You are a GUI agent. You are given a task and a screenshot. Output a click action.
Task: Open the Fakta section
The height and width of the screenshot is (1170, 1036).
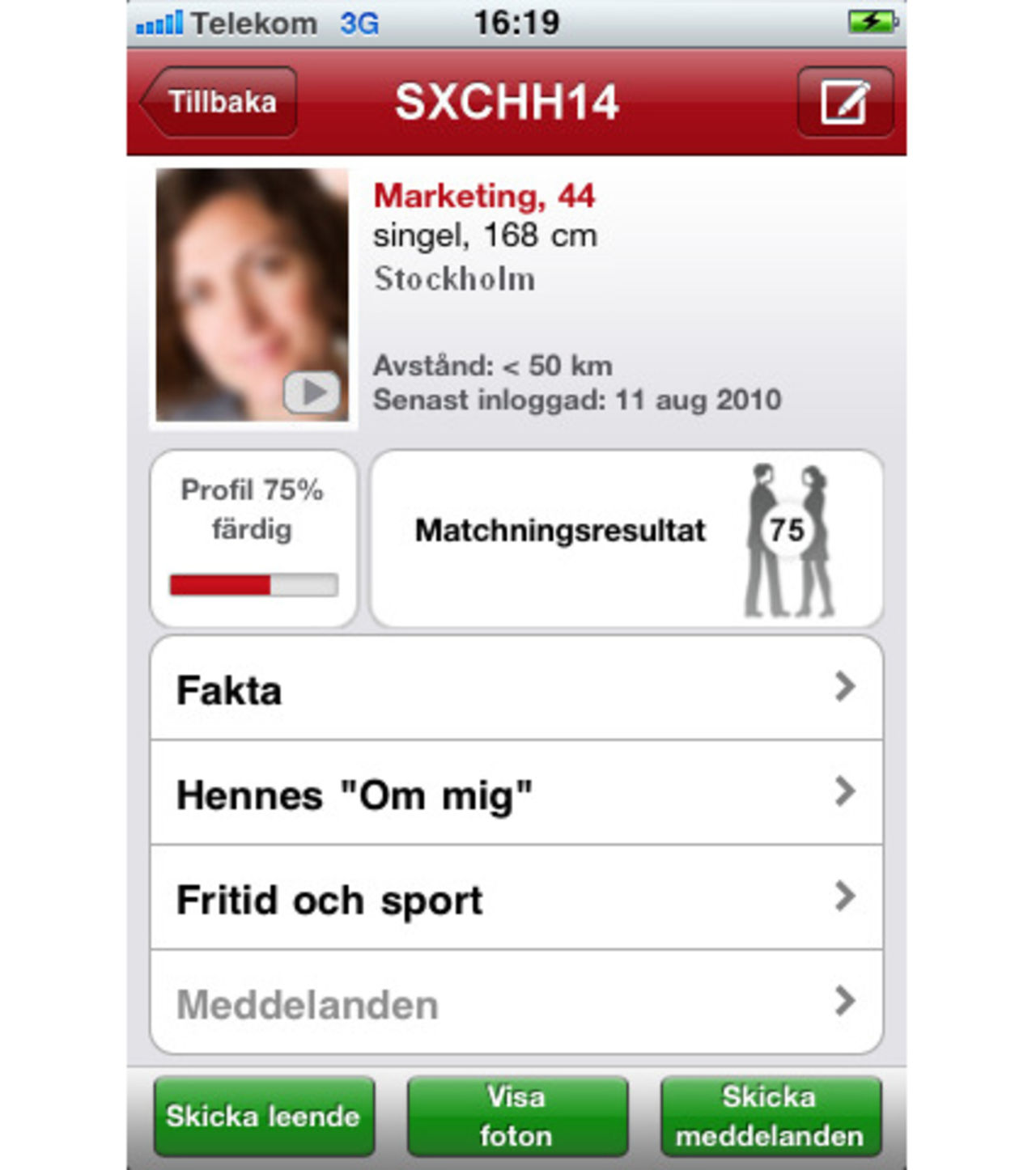coord(518,690)
